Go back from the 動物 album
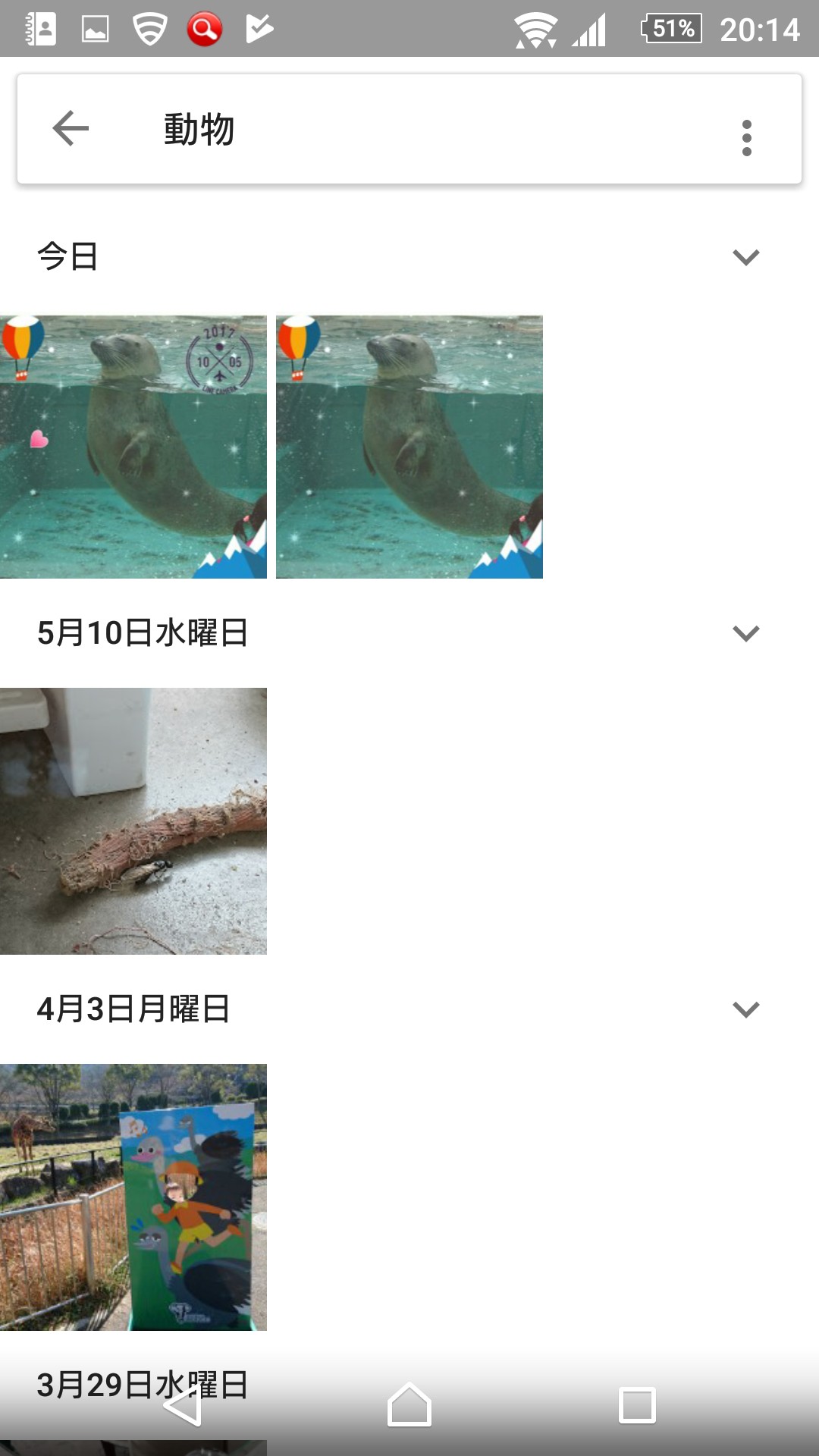The width and height of the screenshot is (819, 1456). click(71, 128)
